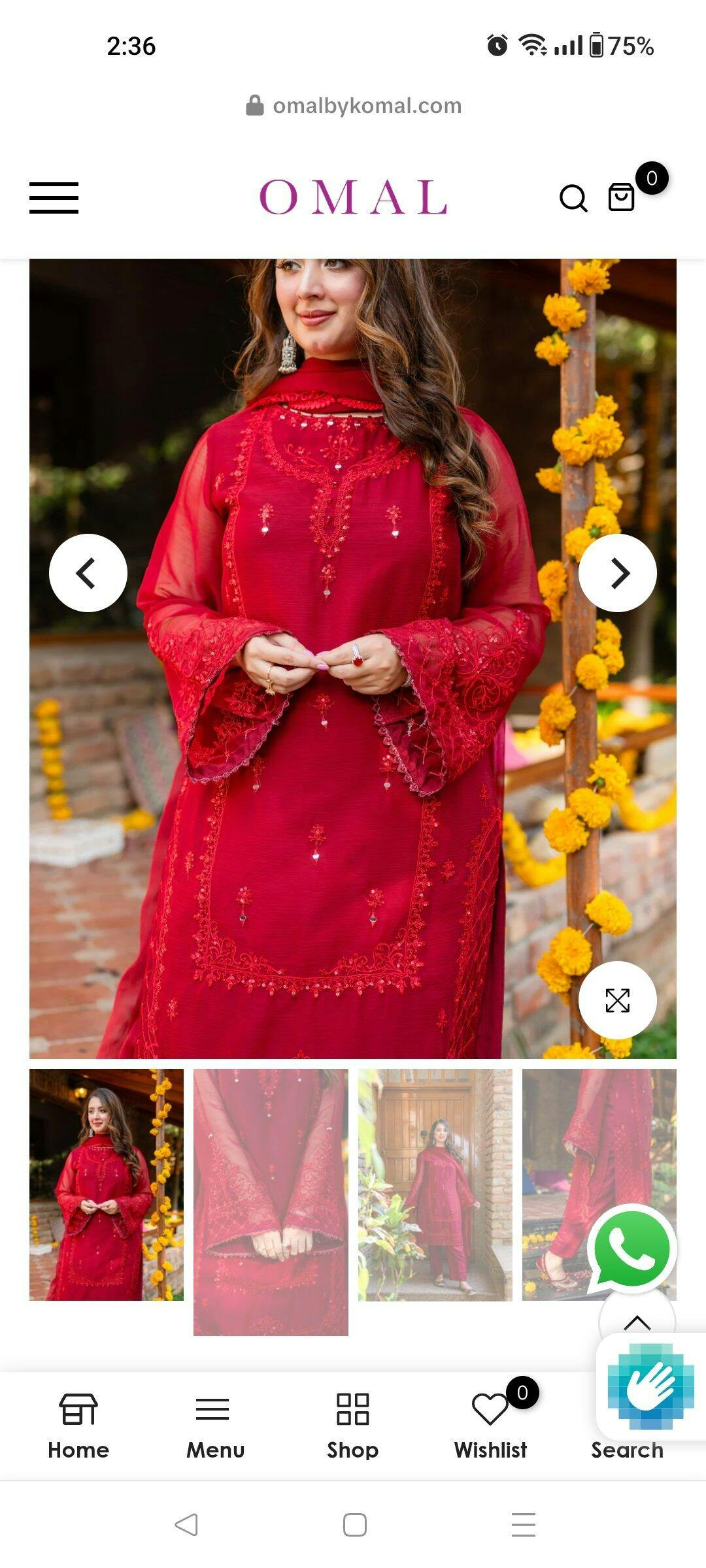This screenshot has height=1568, width=706.
Task: Select the first thumbnail with marigold garland
Action: 107,1184
